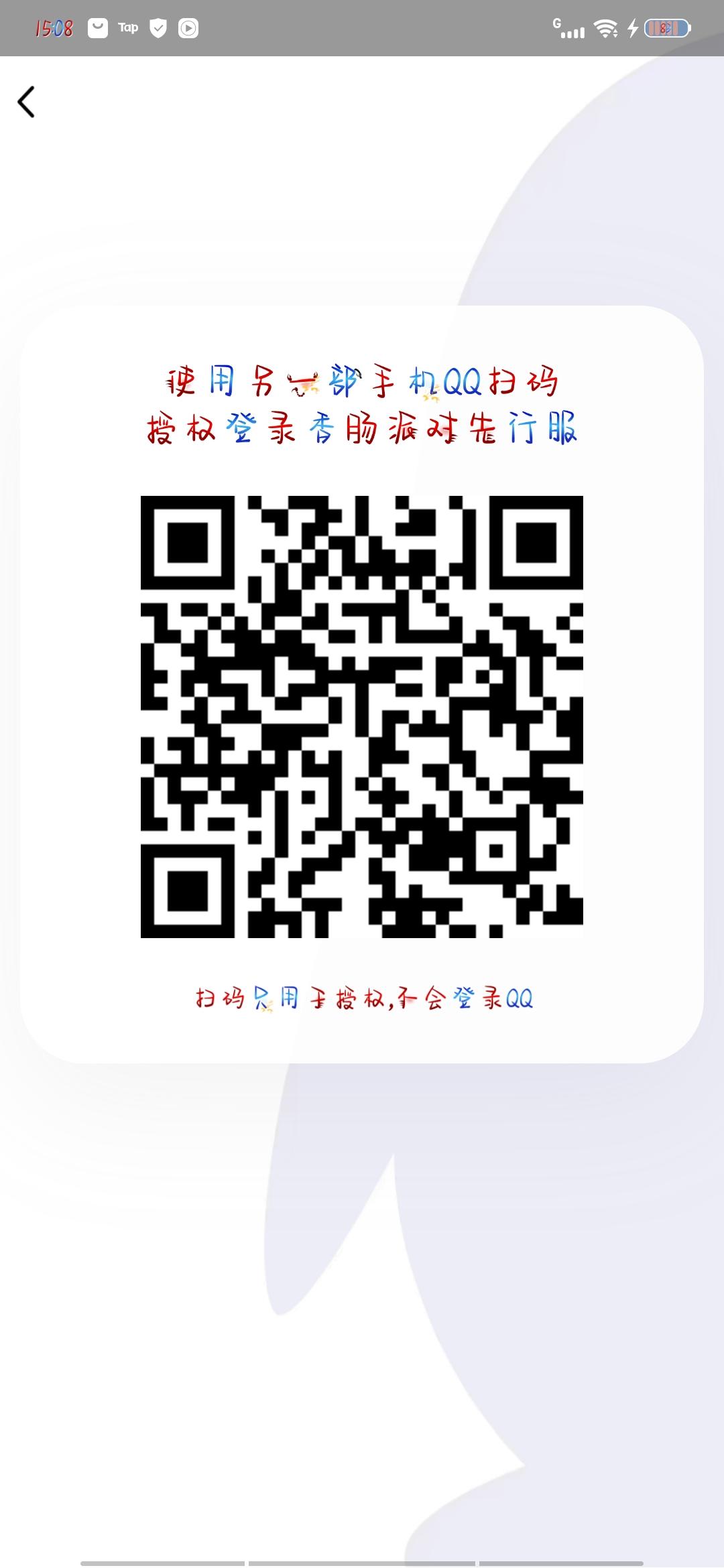Tap the charging flash icon in status bar
Image resolution: width=724 pixels, height=1568 pixels.
633,27
